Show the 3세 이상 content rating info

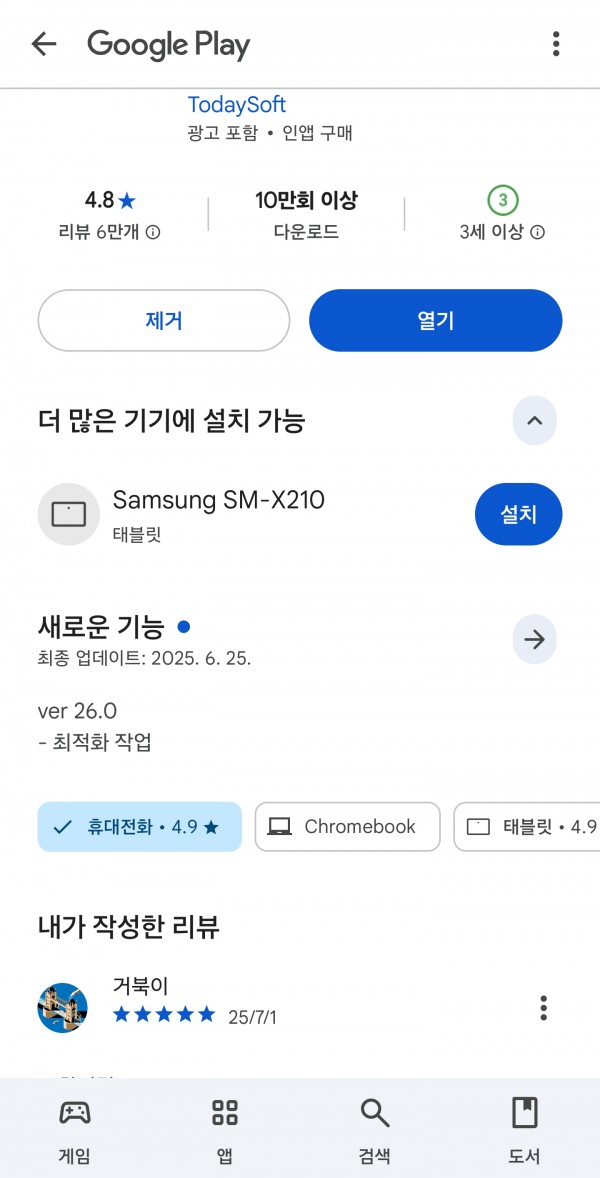tap(538, 233)
